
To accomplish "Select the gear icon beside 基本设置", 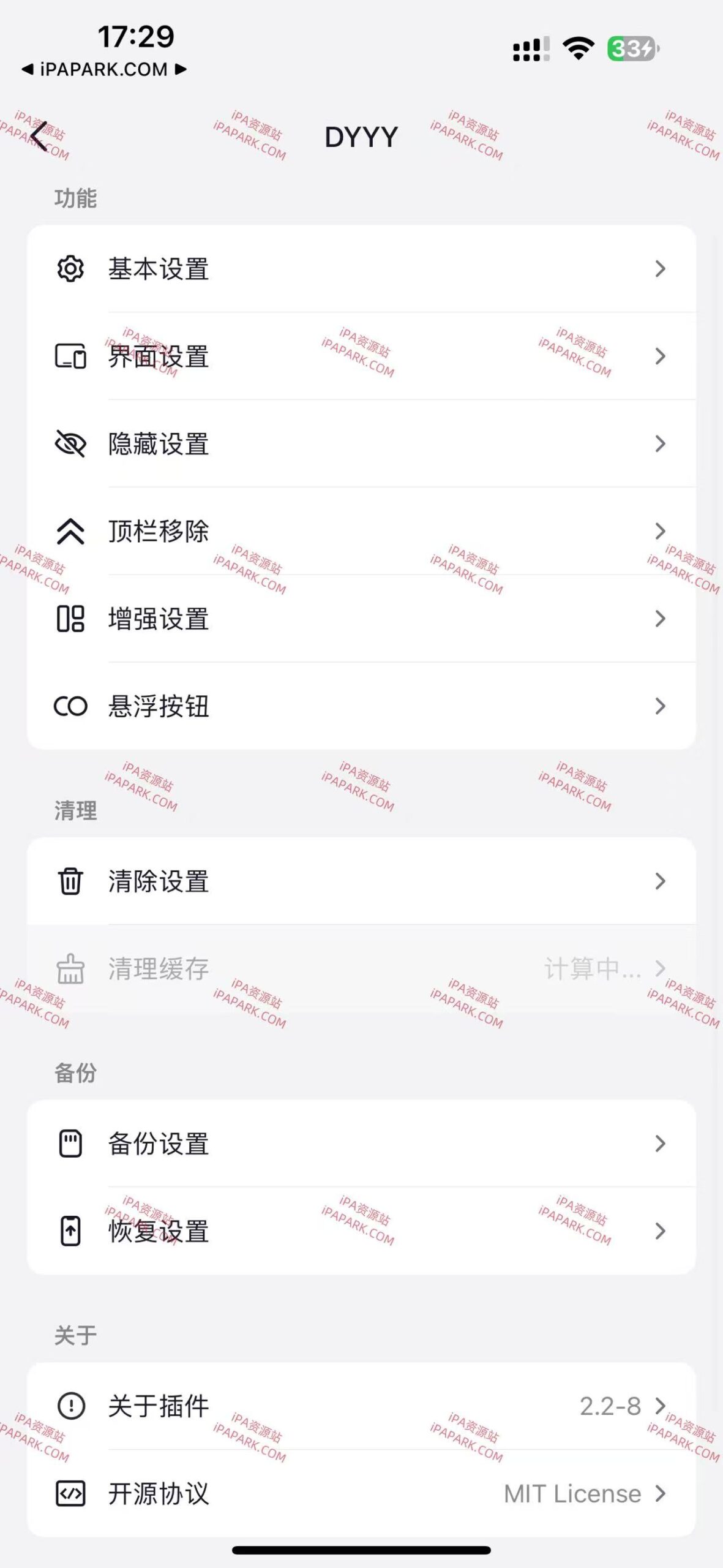I will 70,270.
